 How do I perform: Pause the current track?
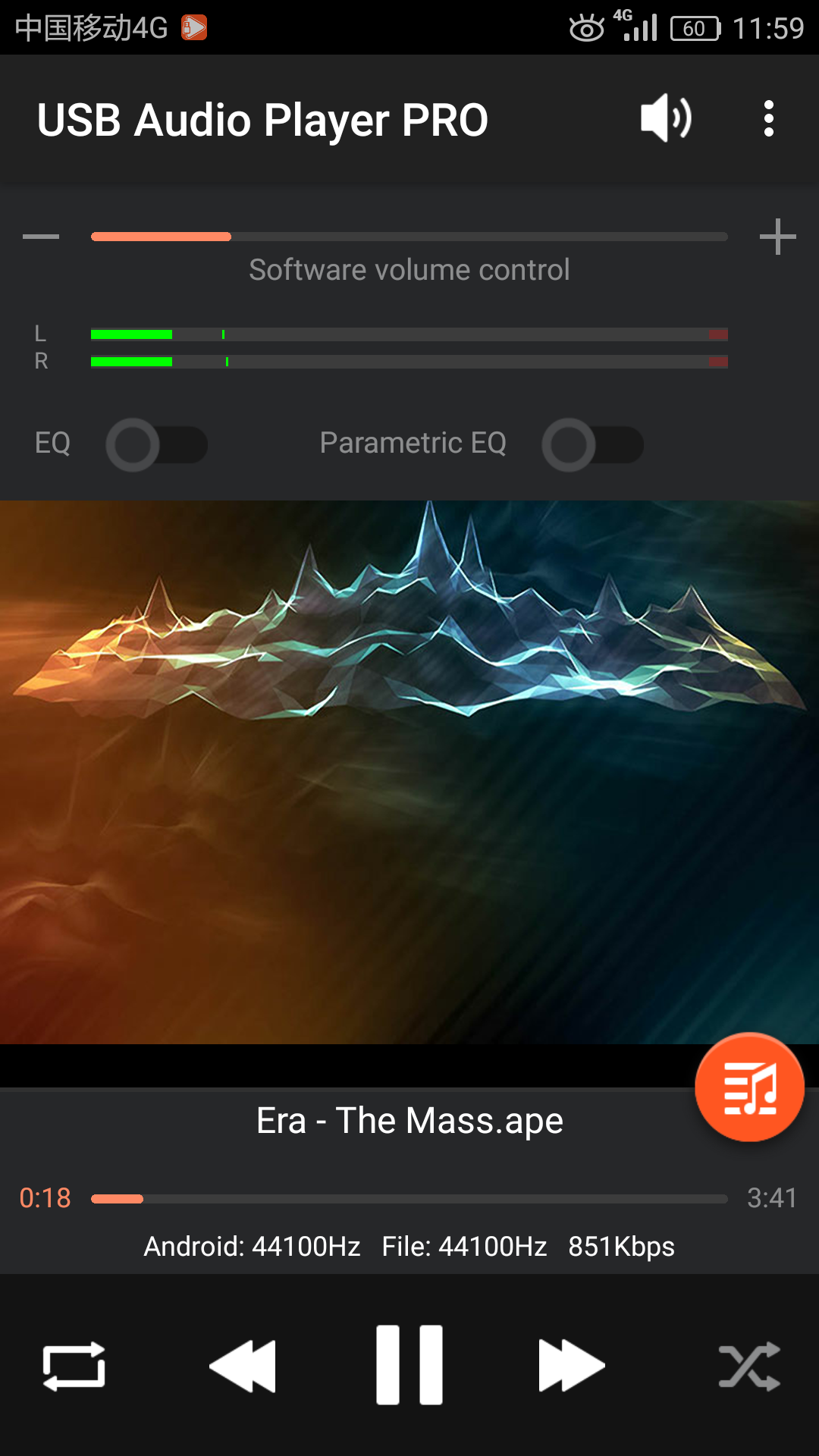pyautogui.click(x=409, y=1363)
